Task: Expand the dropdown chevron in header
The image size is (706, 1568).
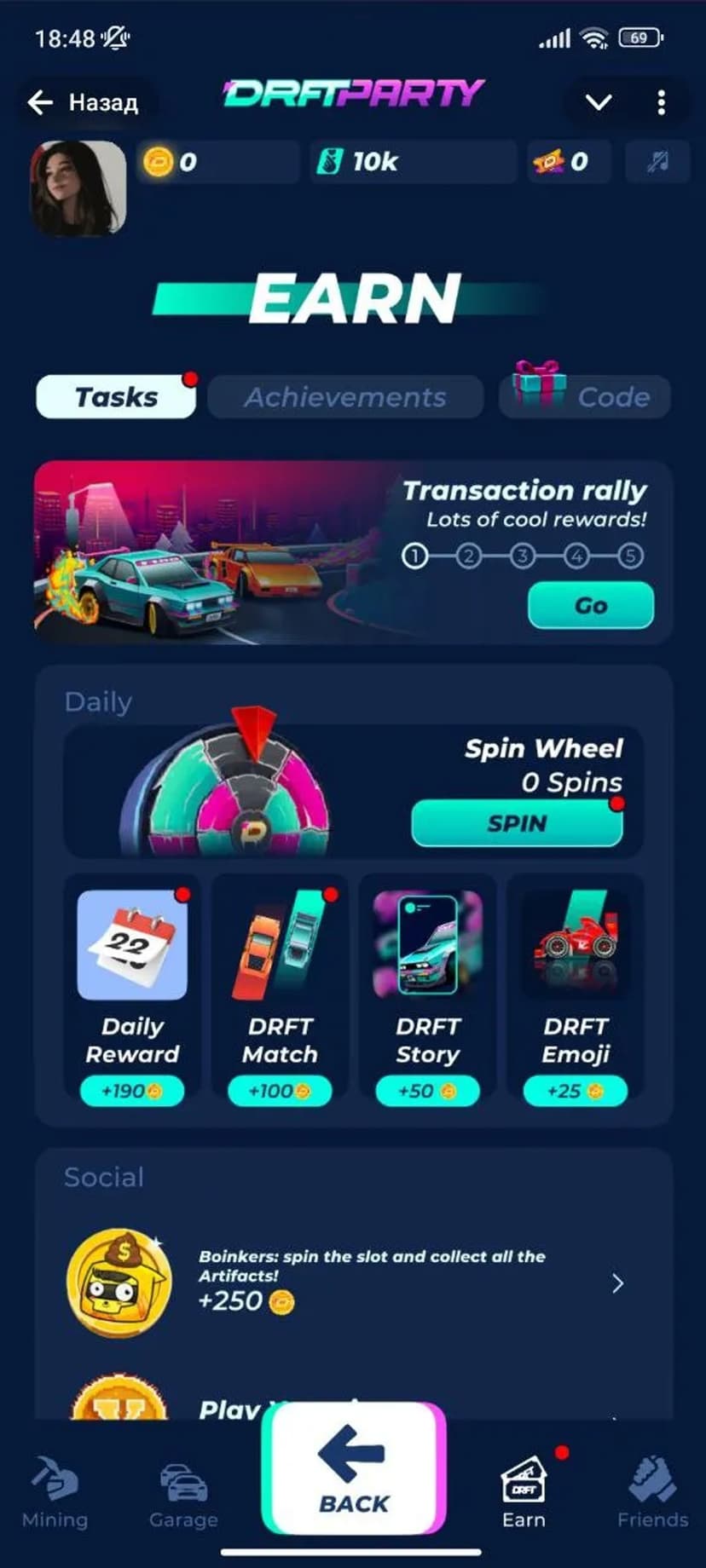Action: click(x=599, y=102)
